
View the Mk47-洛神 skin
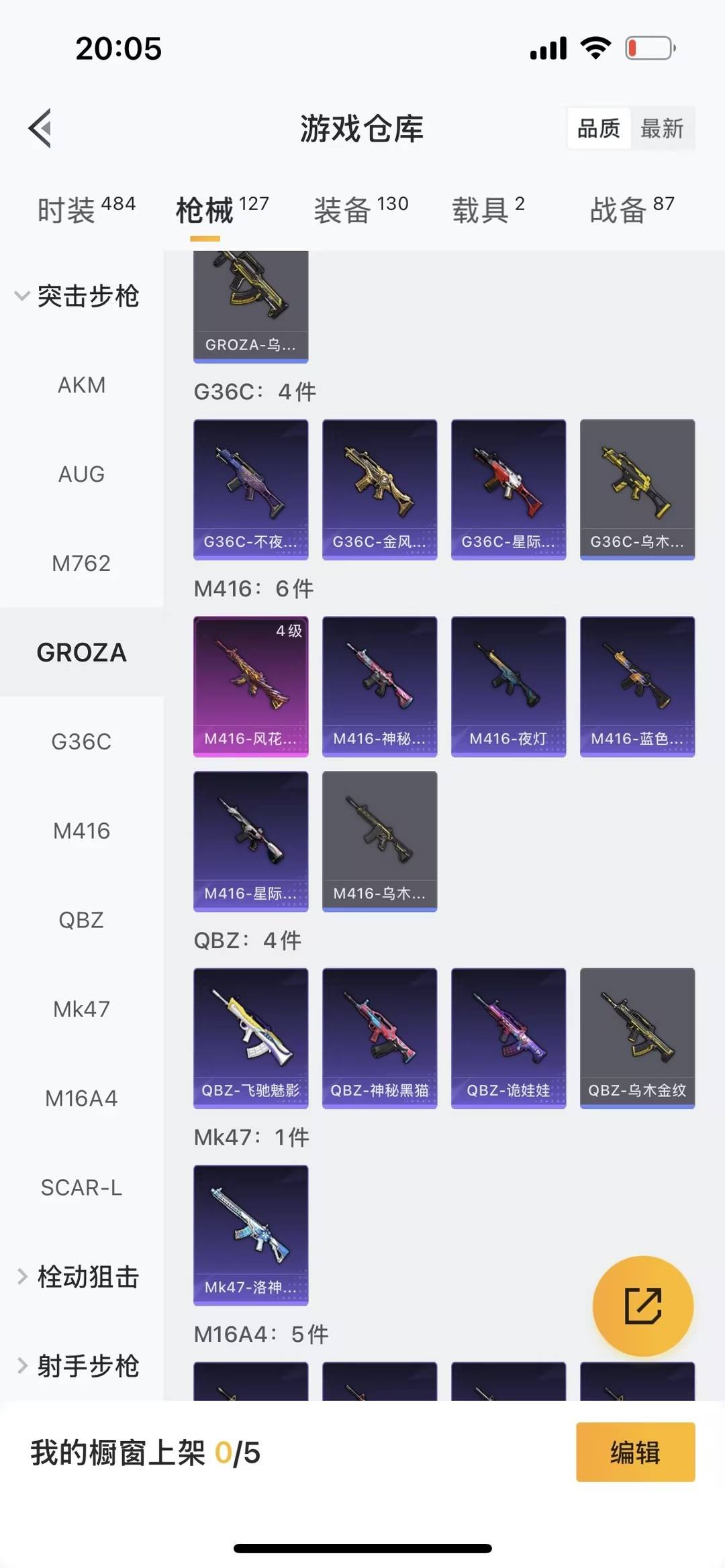pos(251,1235)
